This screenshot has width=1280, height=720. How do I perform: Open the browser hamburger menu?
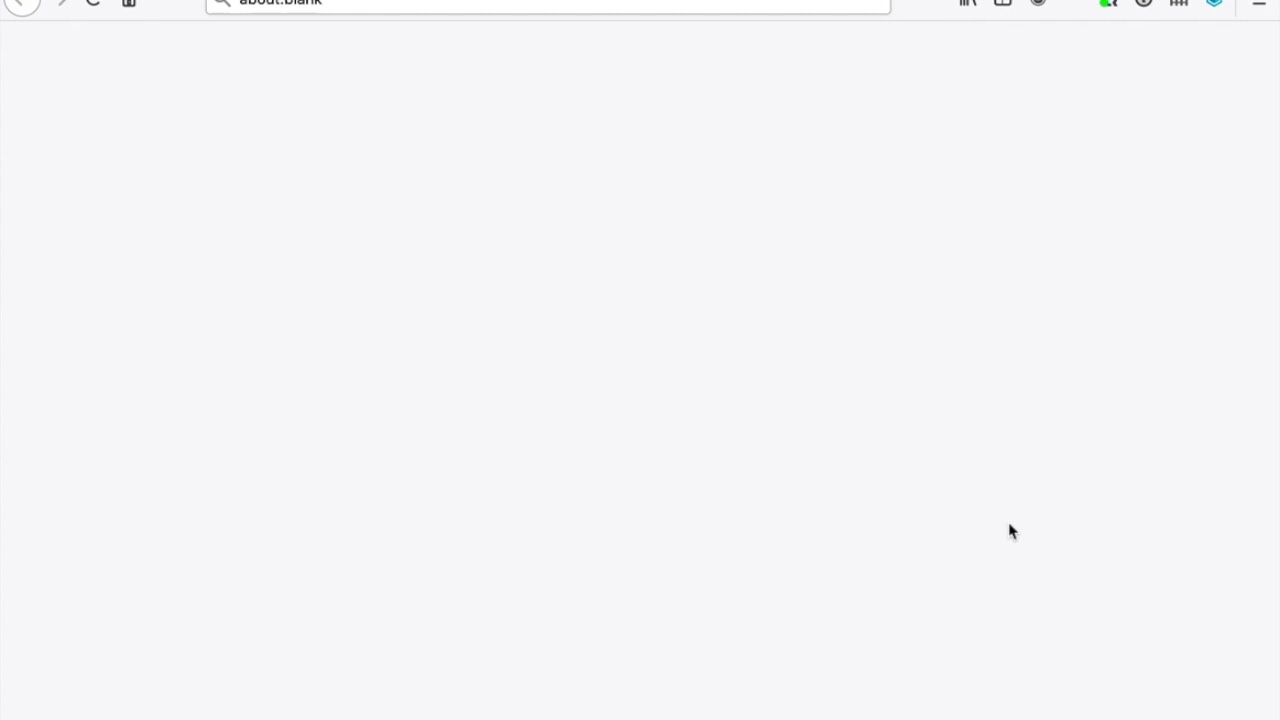point(1259,3)
